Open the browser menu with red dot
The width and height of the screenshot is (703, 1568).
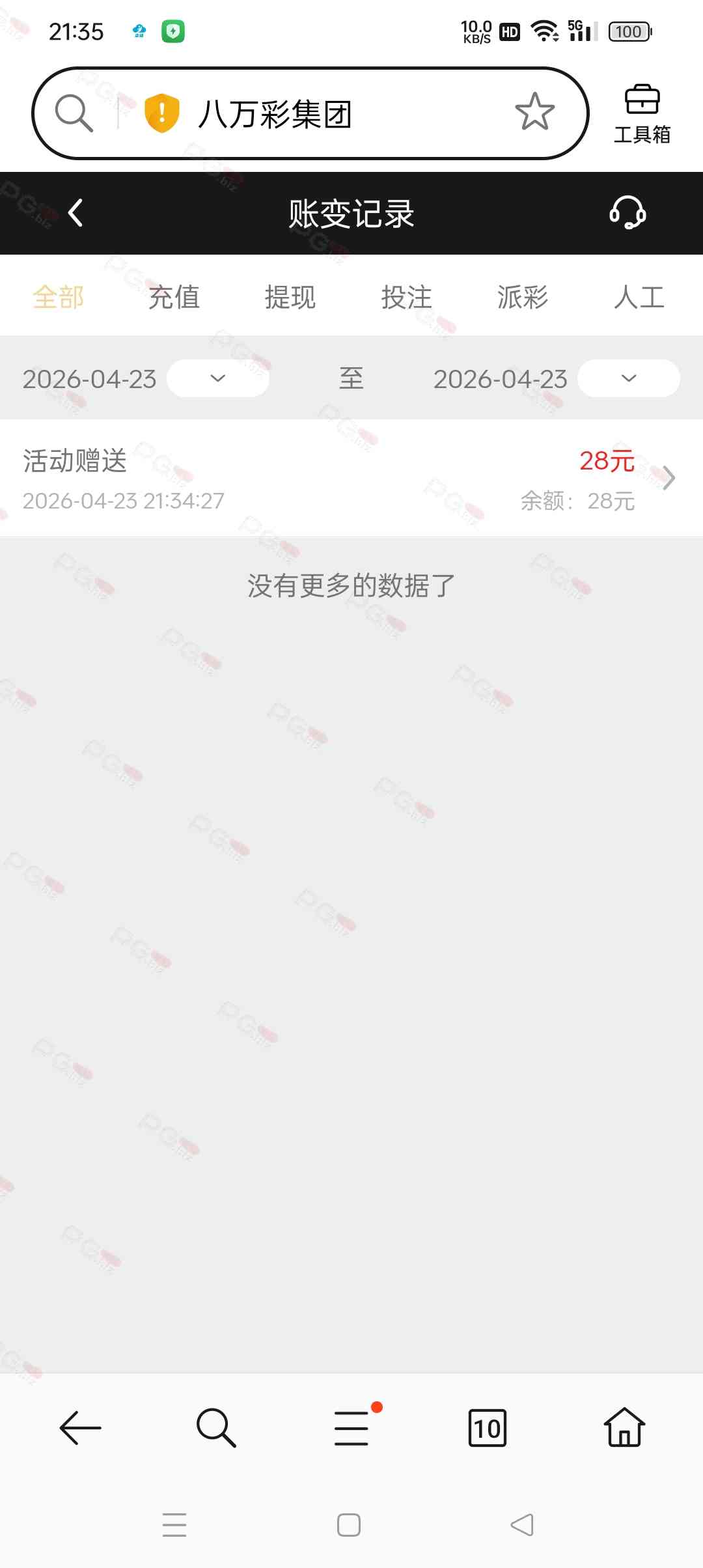352,1427
